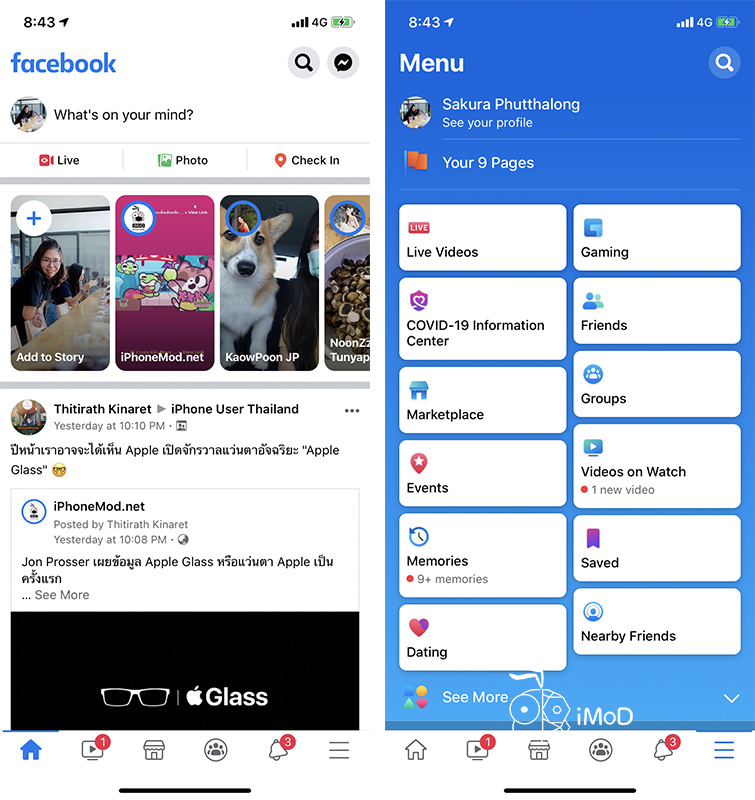
Task: Go to Gaming
Action: [656, 240]
